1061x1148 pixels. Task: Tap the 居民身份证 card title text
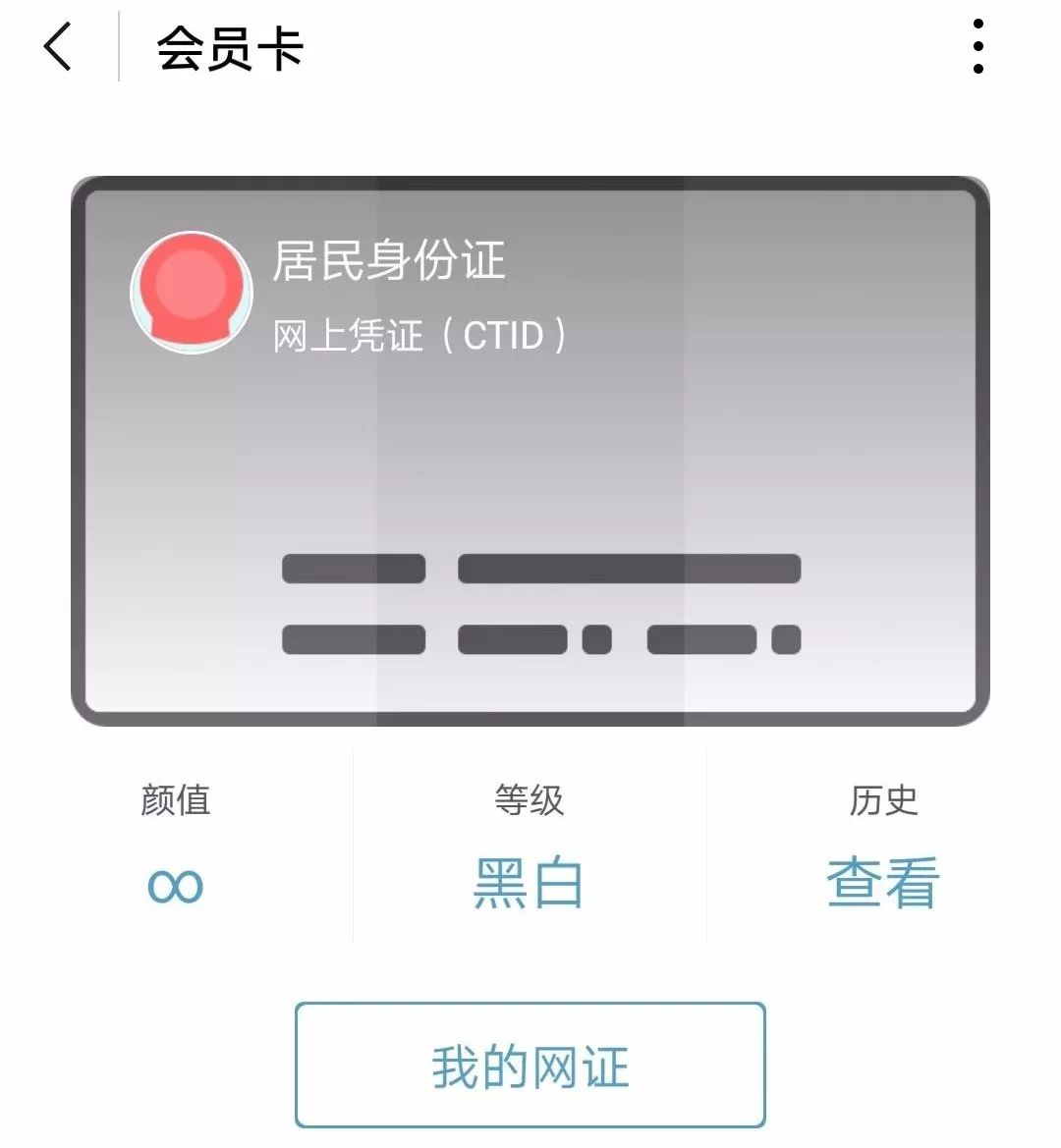point(389,262)
